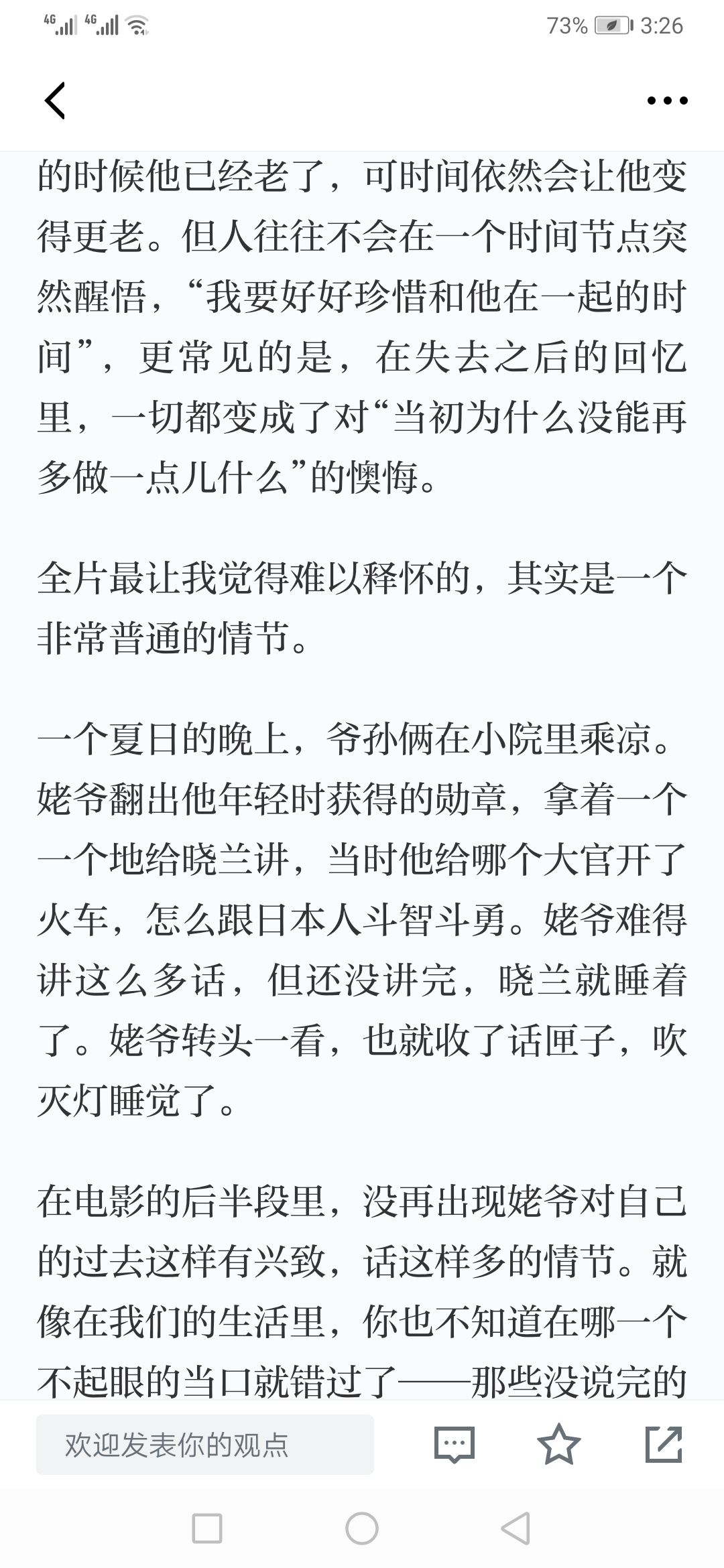Favorite this article with the star
Image resolution: width=724 pixels, height=1568 pixels.
[559, 1443]
